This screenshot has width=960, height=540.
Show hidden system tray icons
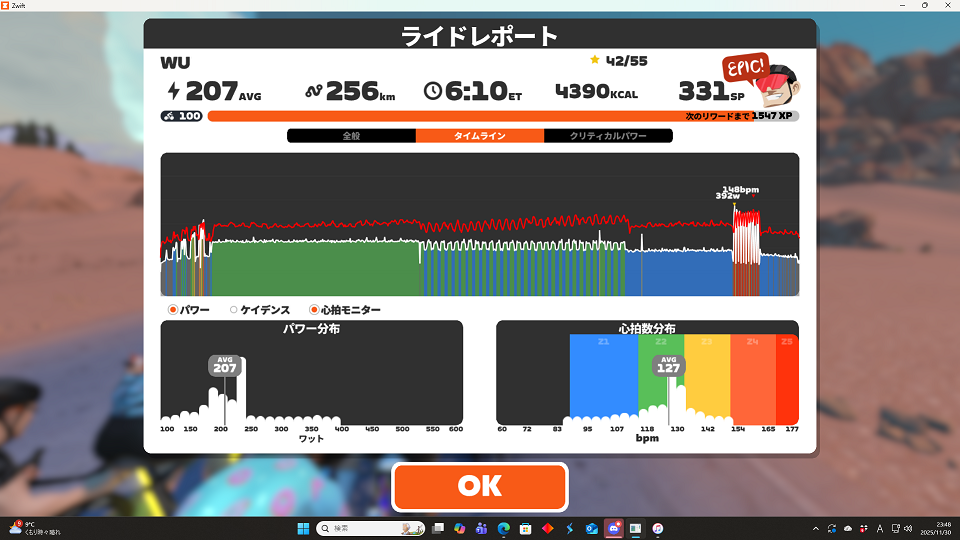[x=817, y=528]
